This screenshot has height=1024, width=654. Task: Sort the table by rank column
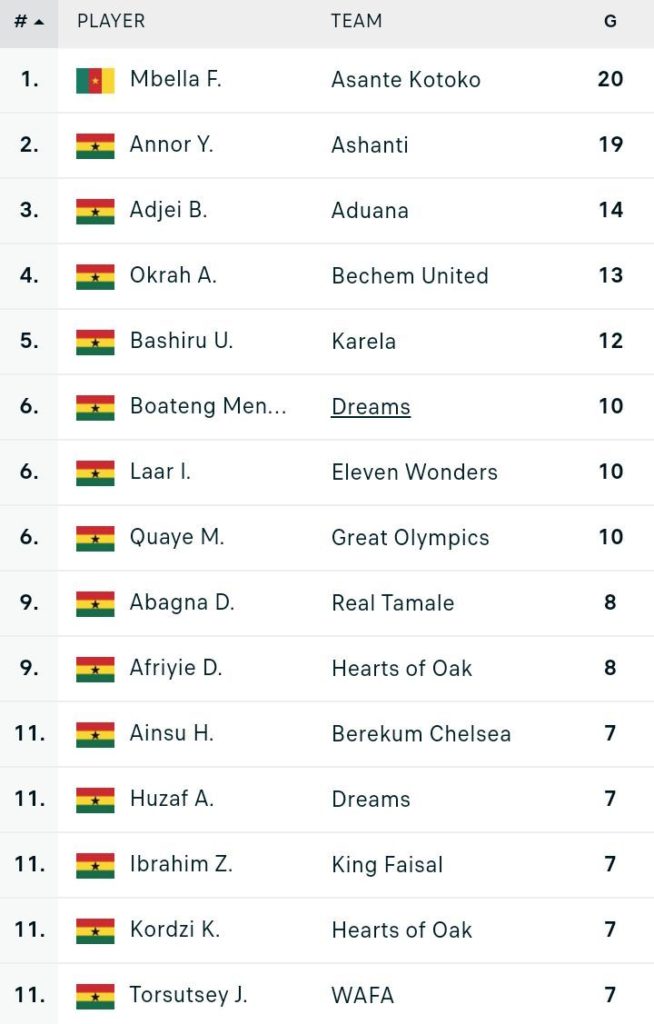point(28,21)
